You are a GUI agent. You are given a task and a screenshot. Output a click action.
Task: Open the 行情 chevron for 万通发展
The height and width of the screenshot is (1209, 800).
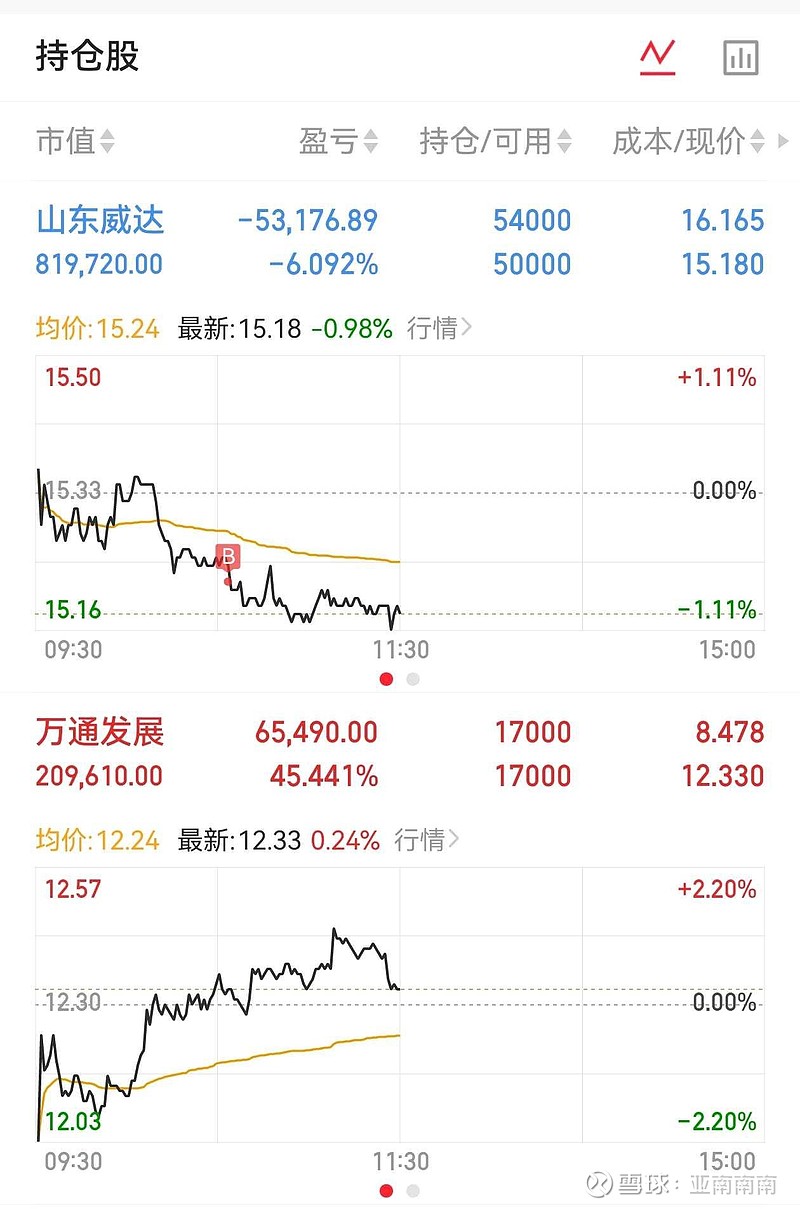click(425, 840)
